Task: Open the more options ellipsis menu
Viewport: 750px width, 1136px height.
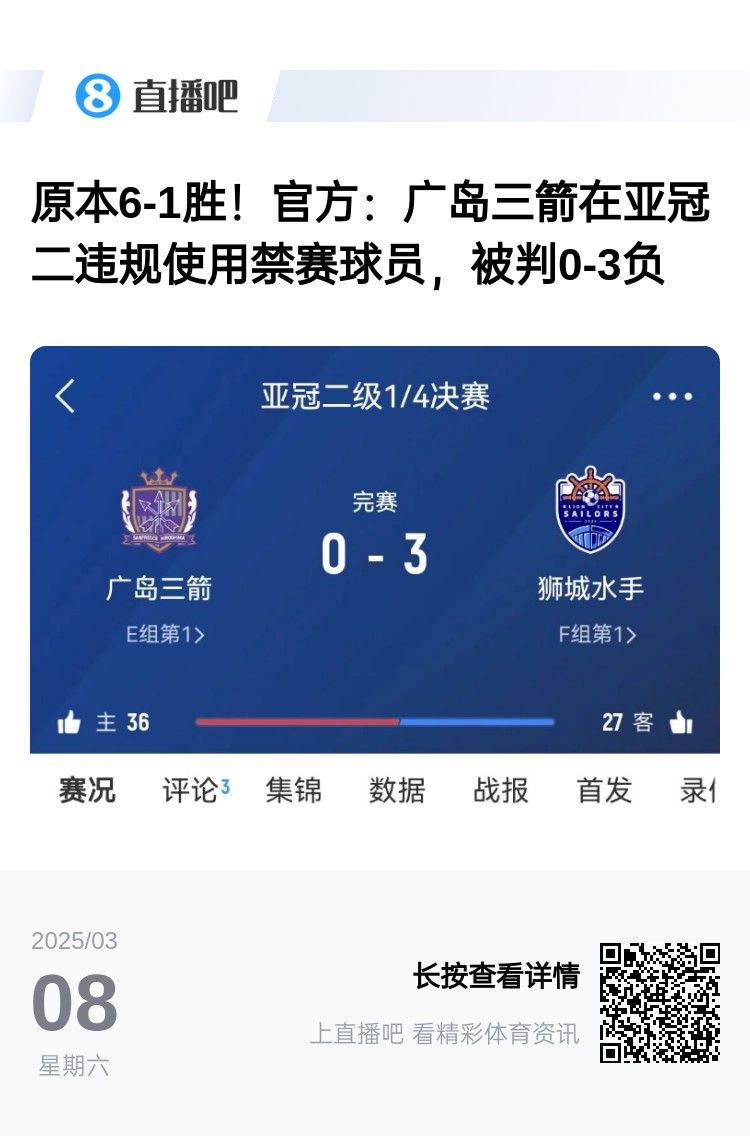Action: 672,396
